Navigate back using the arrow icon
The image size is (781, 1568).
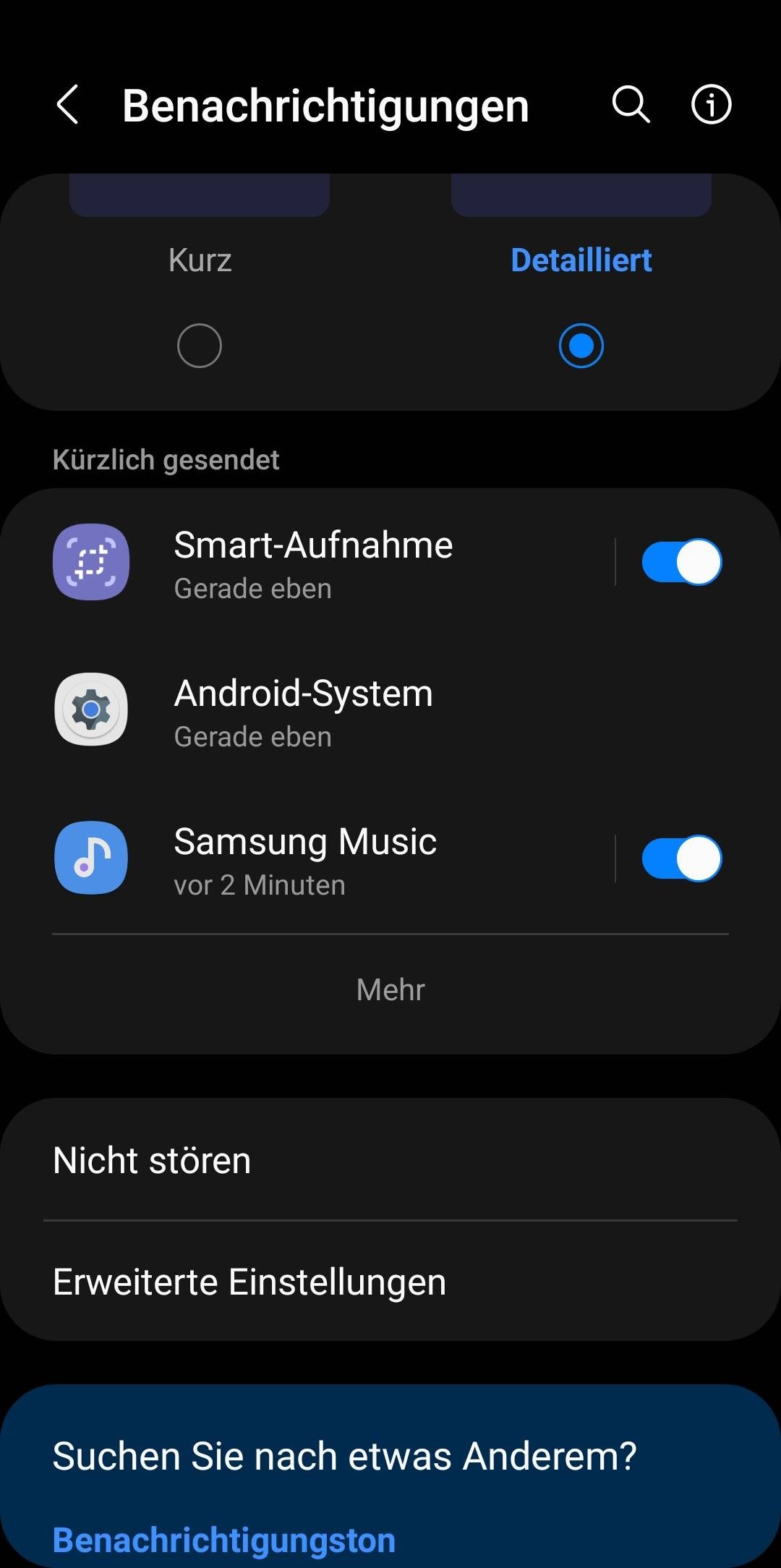(x=69, y=105)
